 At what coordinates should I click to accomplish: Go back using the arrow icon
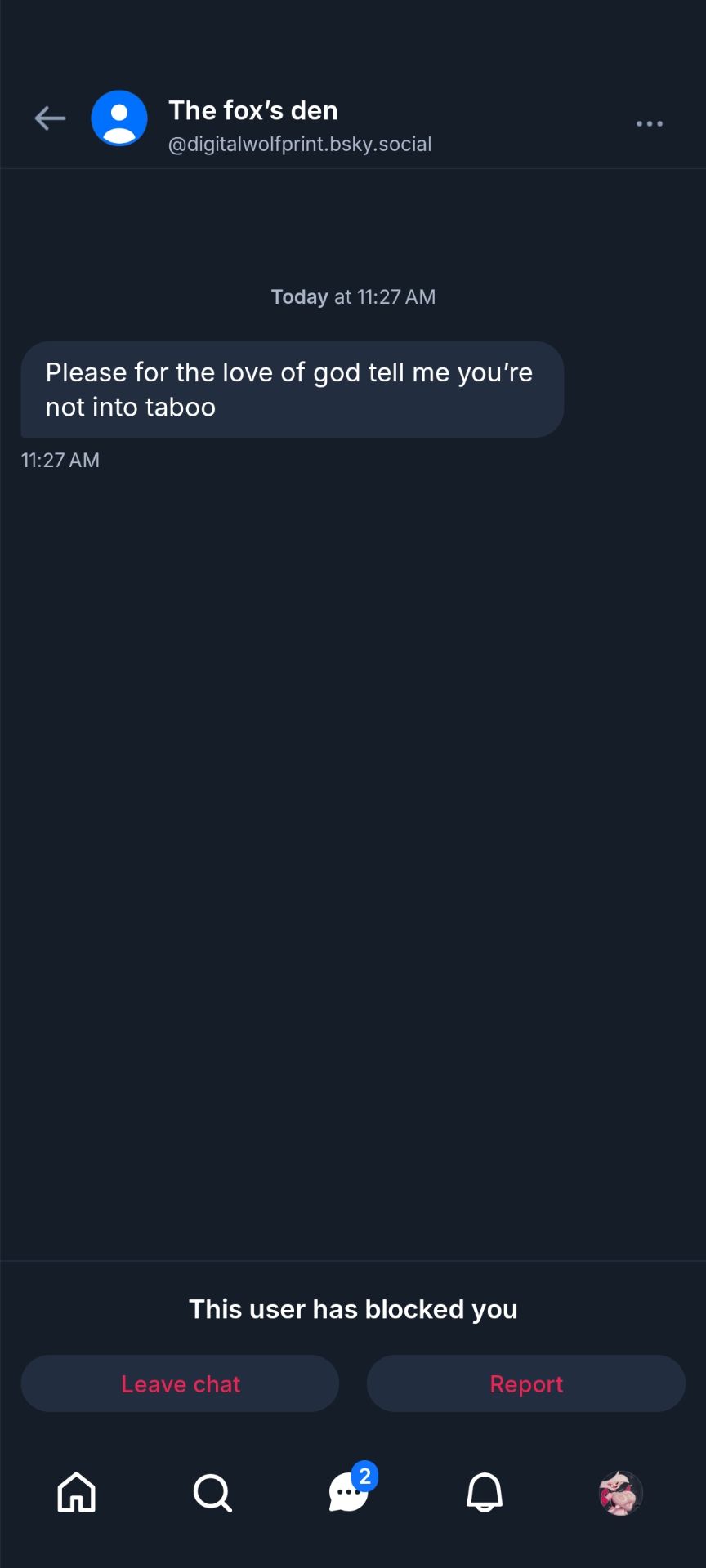point(50,119)
